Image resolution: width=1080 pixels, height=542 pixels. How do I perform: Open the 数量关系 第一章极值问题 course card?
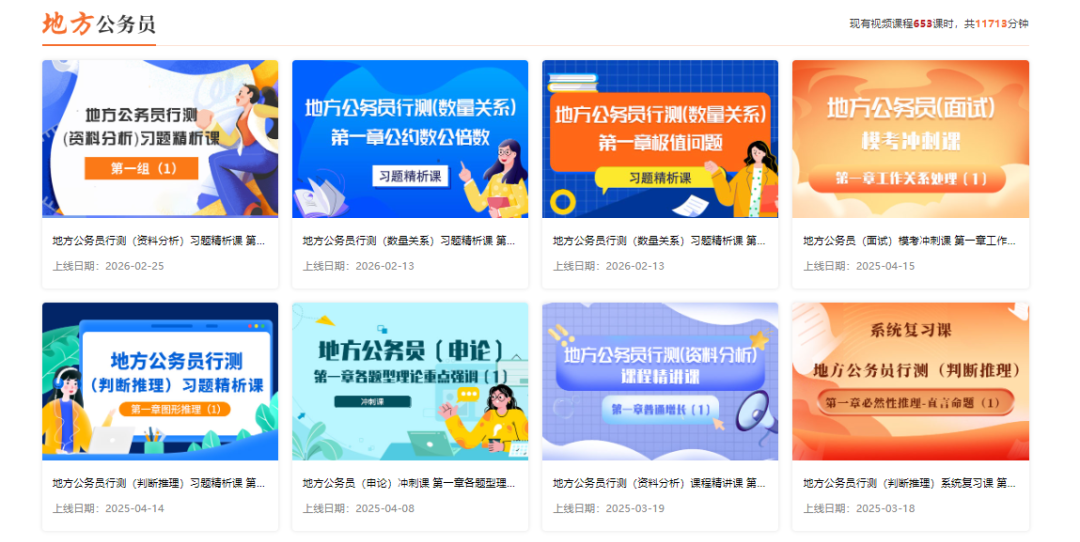tap(660, 174)
